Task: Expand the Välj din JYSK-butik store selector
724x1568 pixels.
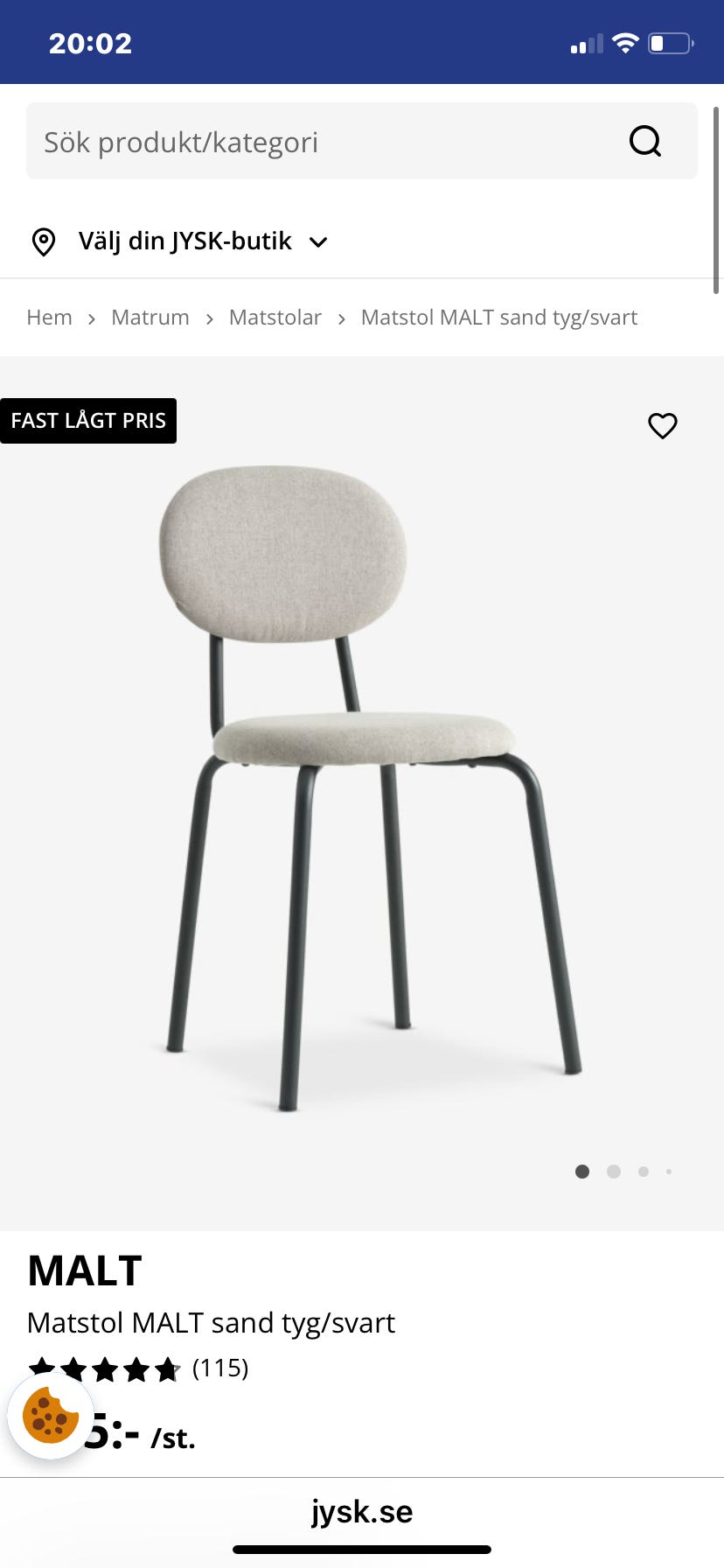Action: pos(179,241)
